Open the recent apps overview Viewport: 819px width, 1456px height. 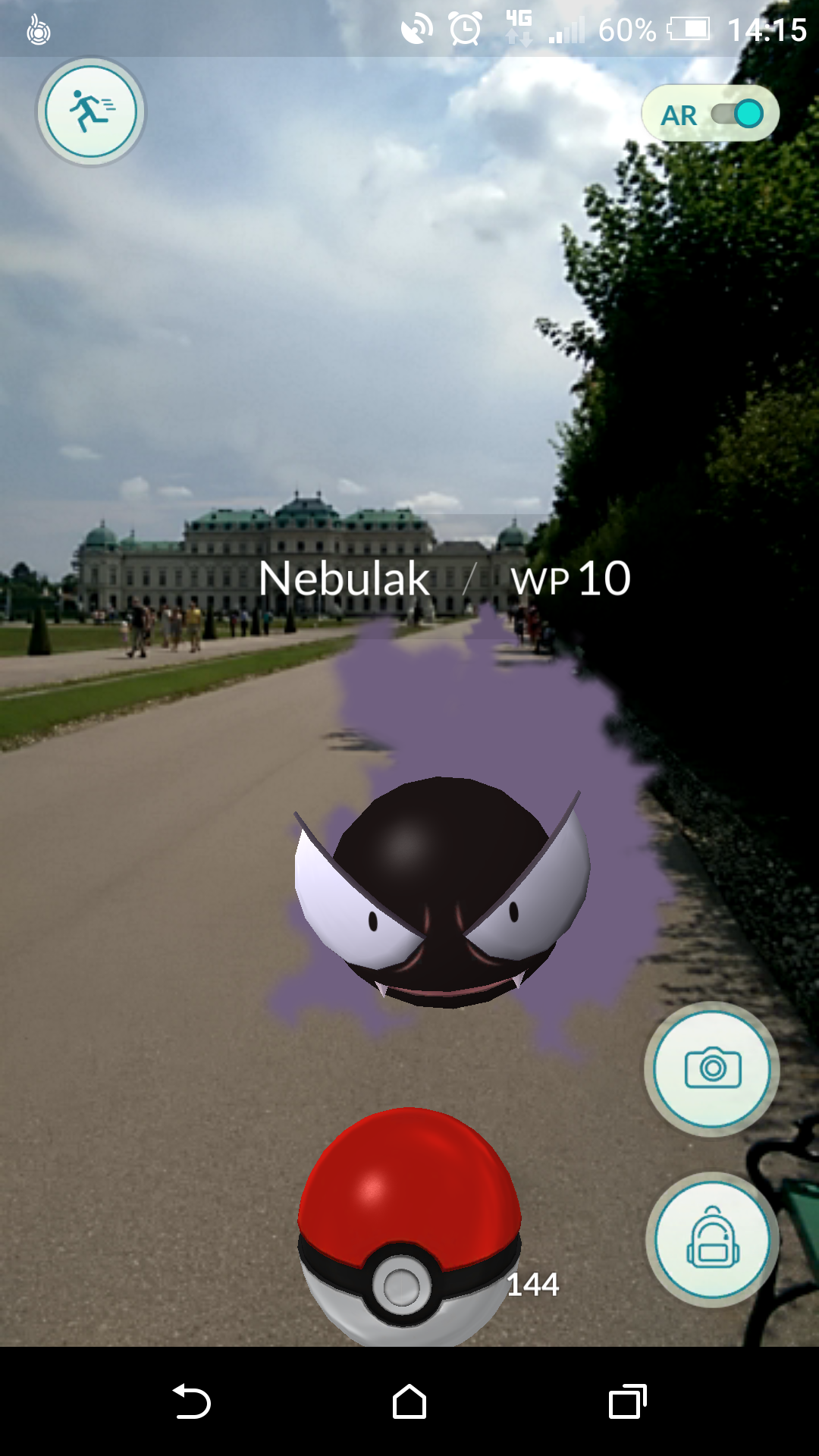click(x=628, y=1401)
